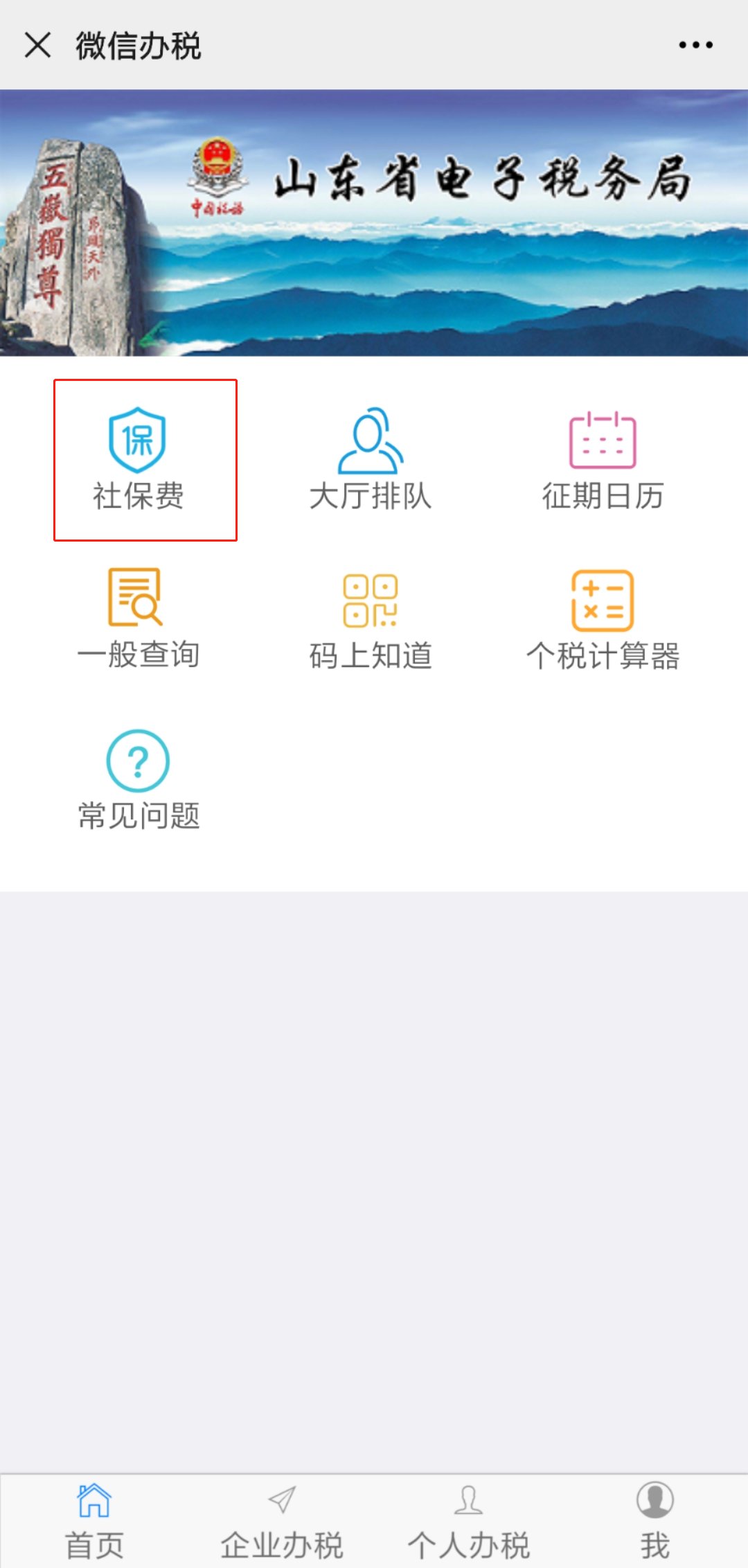Open 大厅排队 queue service

(x=371, y=459)
